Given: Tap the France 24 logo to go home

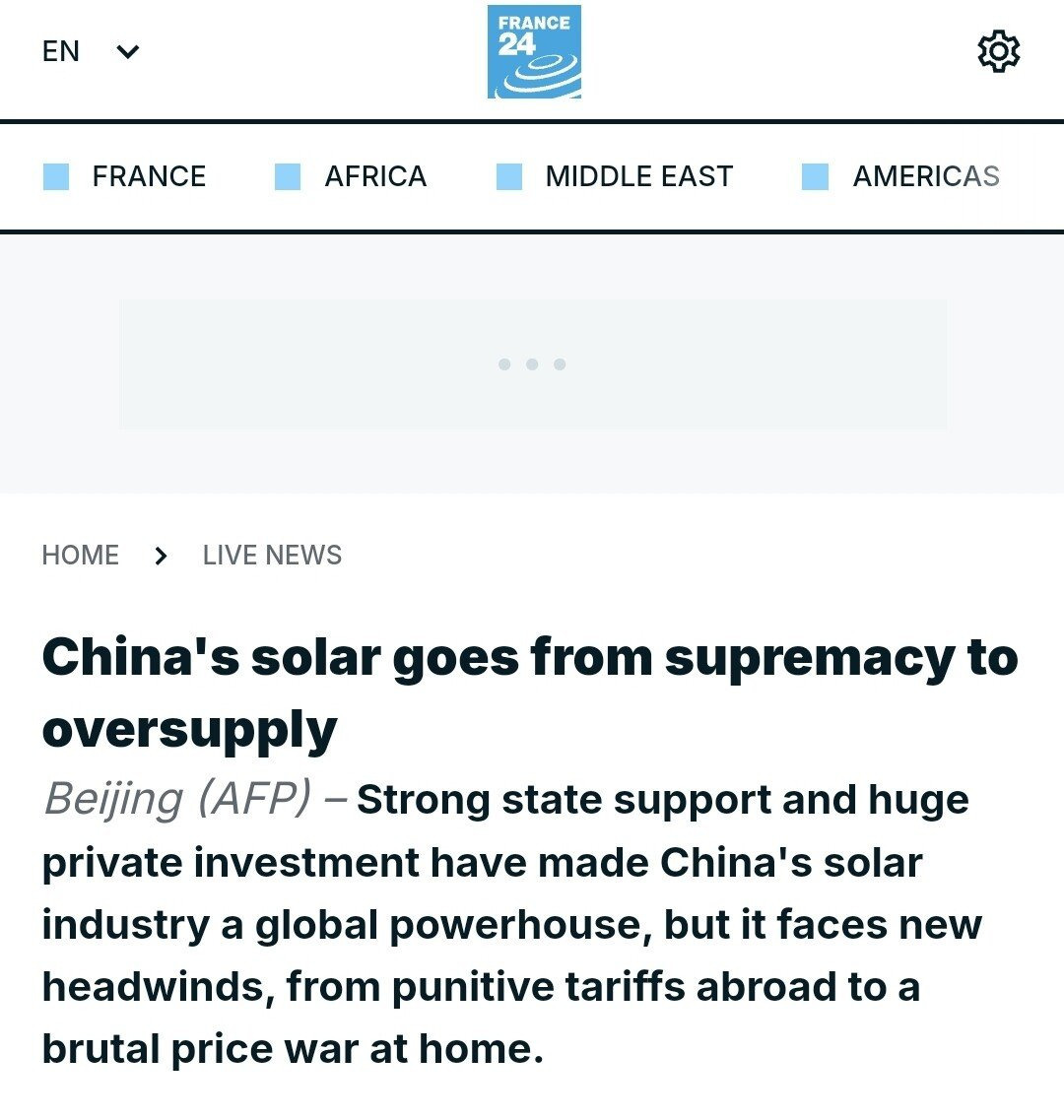Looking at the screenshot, I should click(534, 51).
